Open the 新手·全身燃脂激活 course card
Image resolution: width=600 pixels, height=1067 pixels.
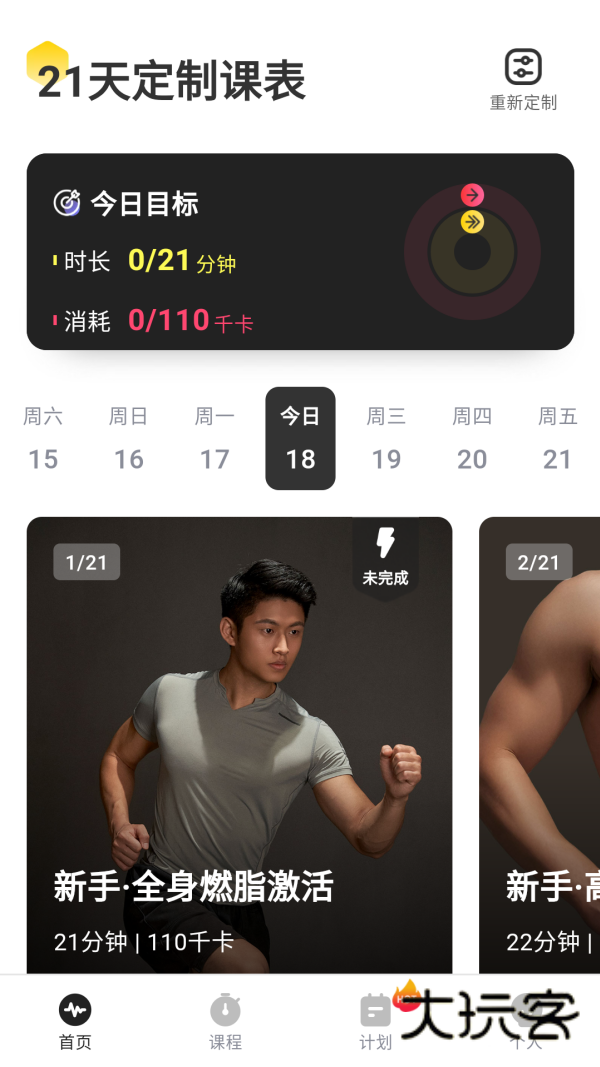(239, 745)
